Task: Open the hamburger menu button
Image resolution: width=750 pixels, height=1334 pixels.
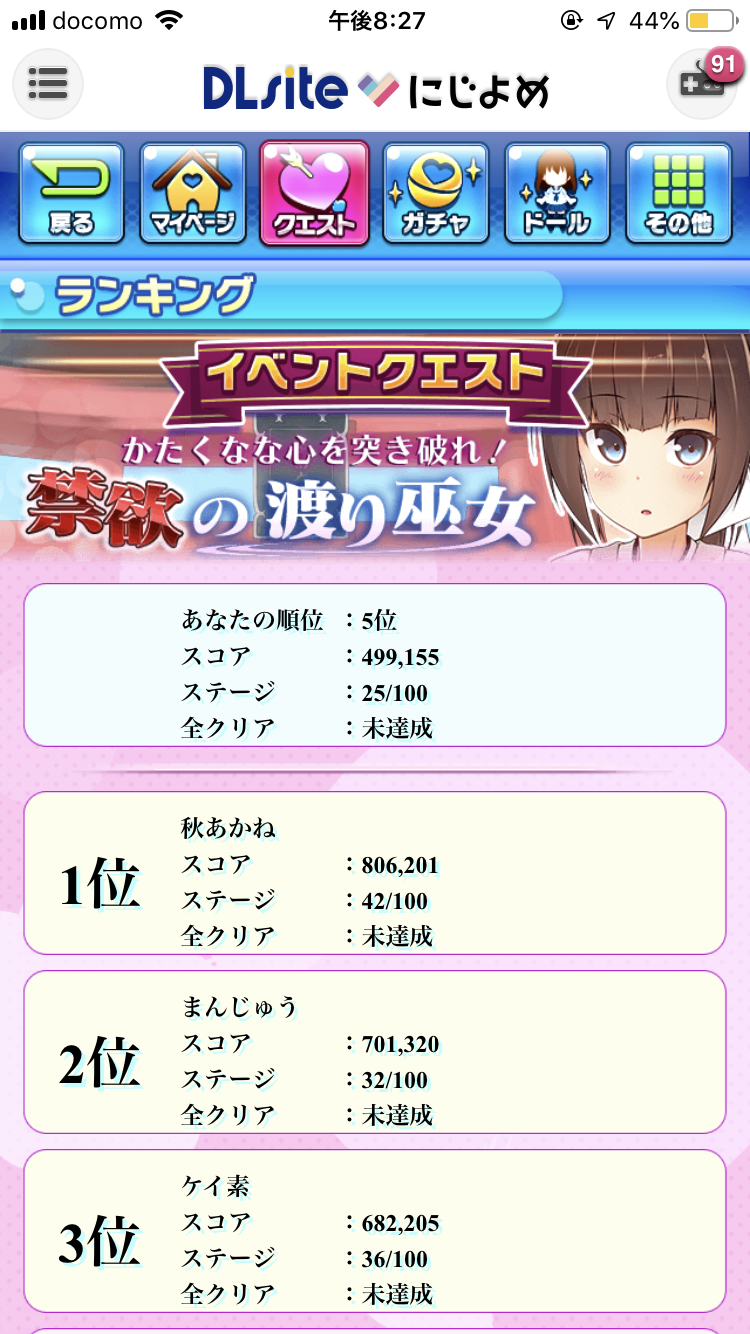Action: pos(47,83)
